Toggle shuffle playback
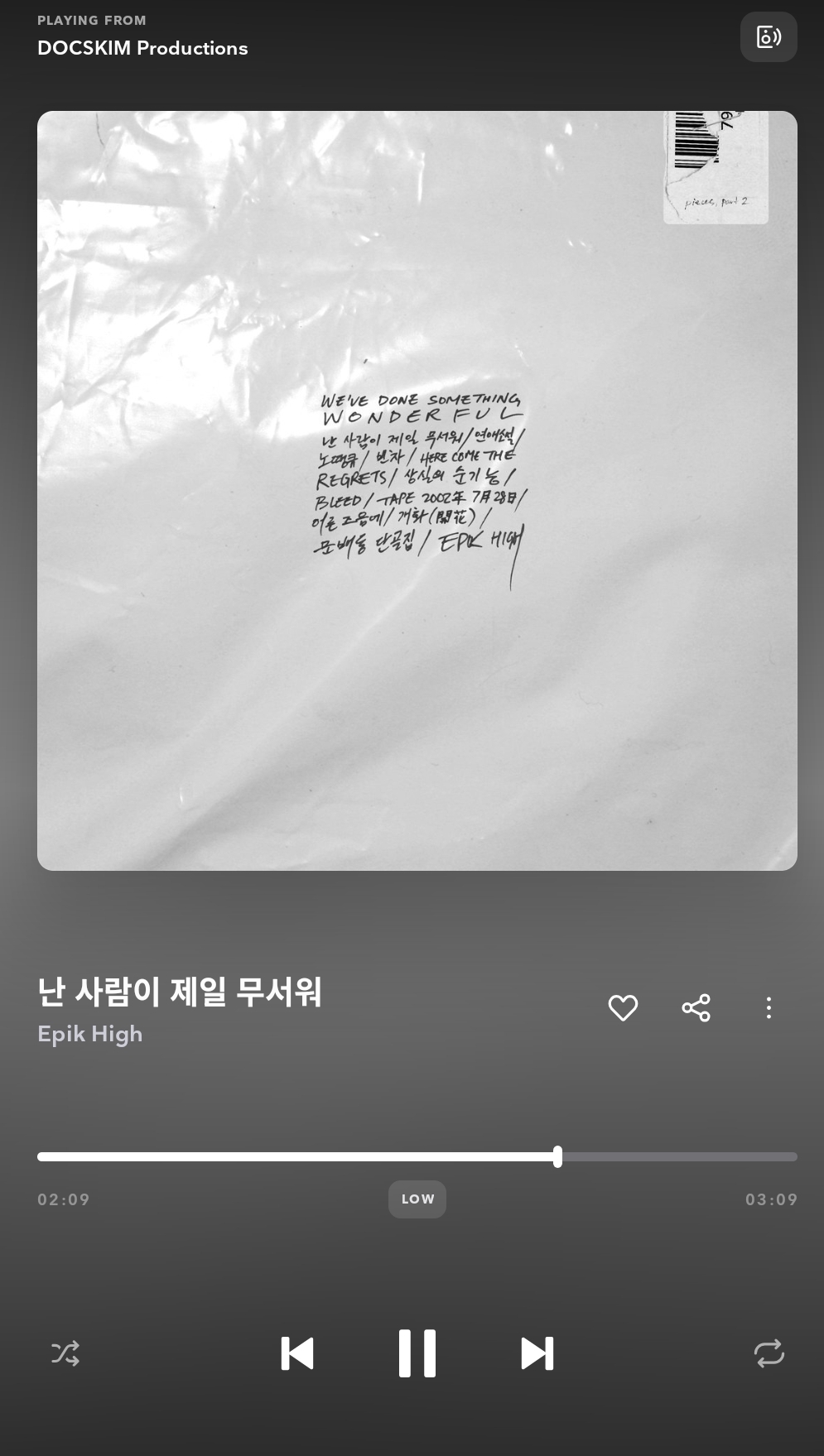Screen dimensions: 824x1456 (x=65, y=1353)
